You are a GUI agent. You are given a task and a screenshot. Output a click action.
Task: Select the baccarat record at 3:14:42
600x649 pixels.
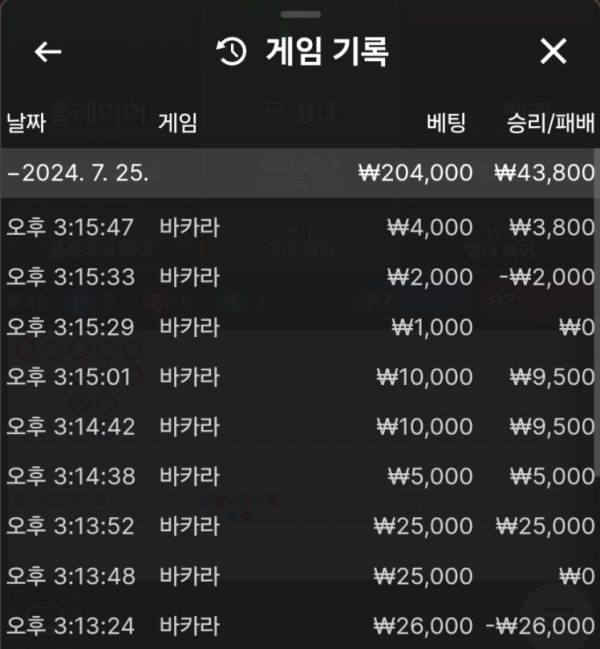pyautogui.click(x=300, y=427)
